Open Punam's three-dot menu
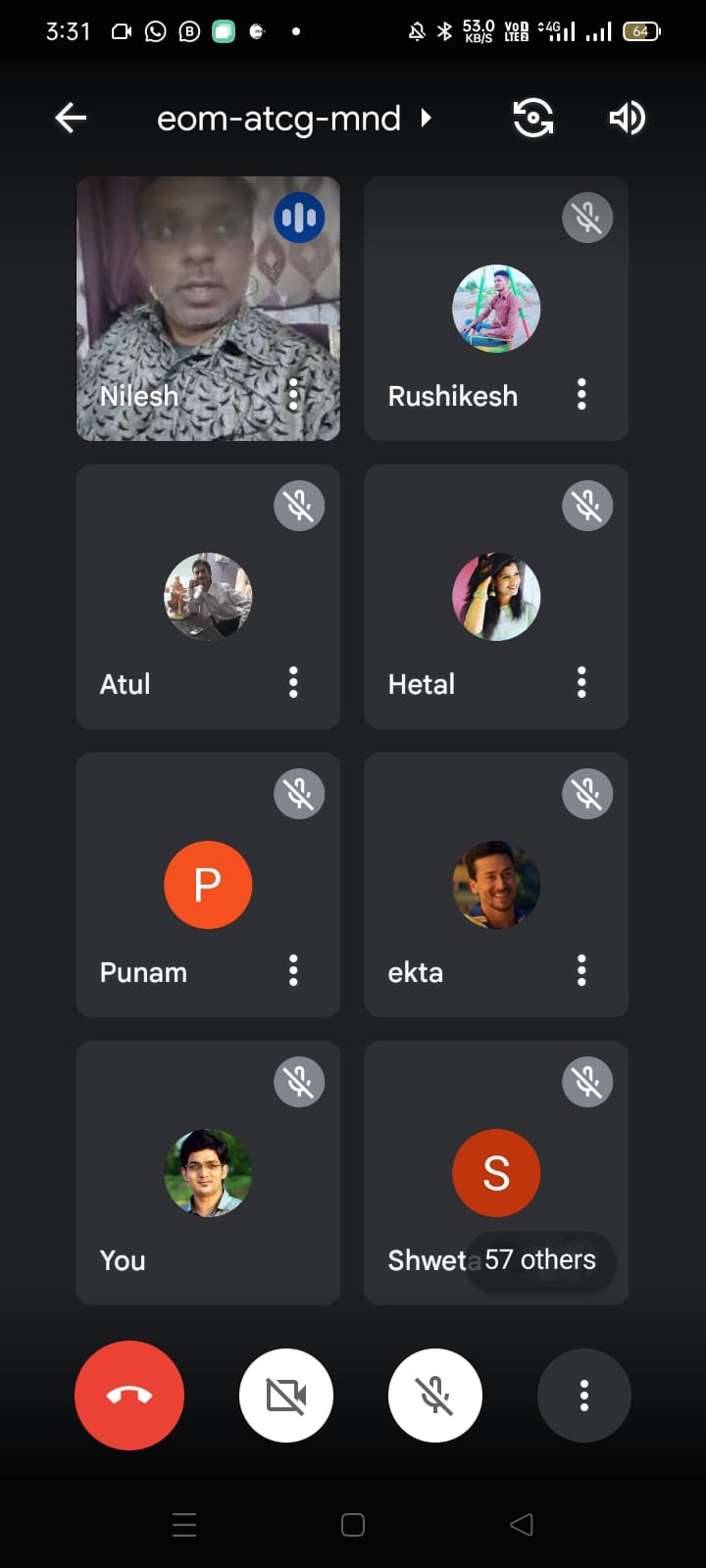706x1568 pixels. click(293, 971)
